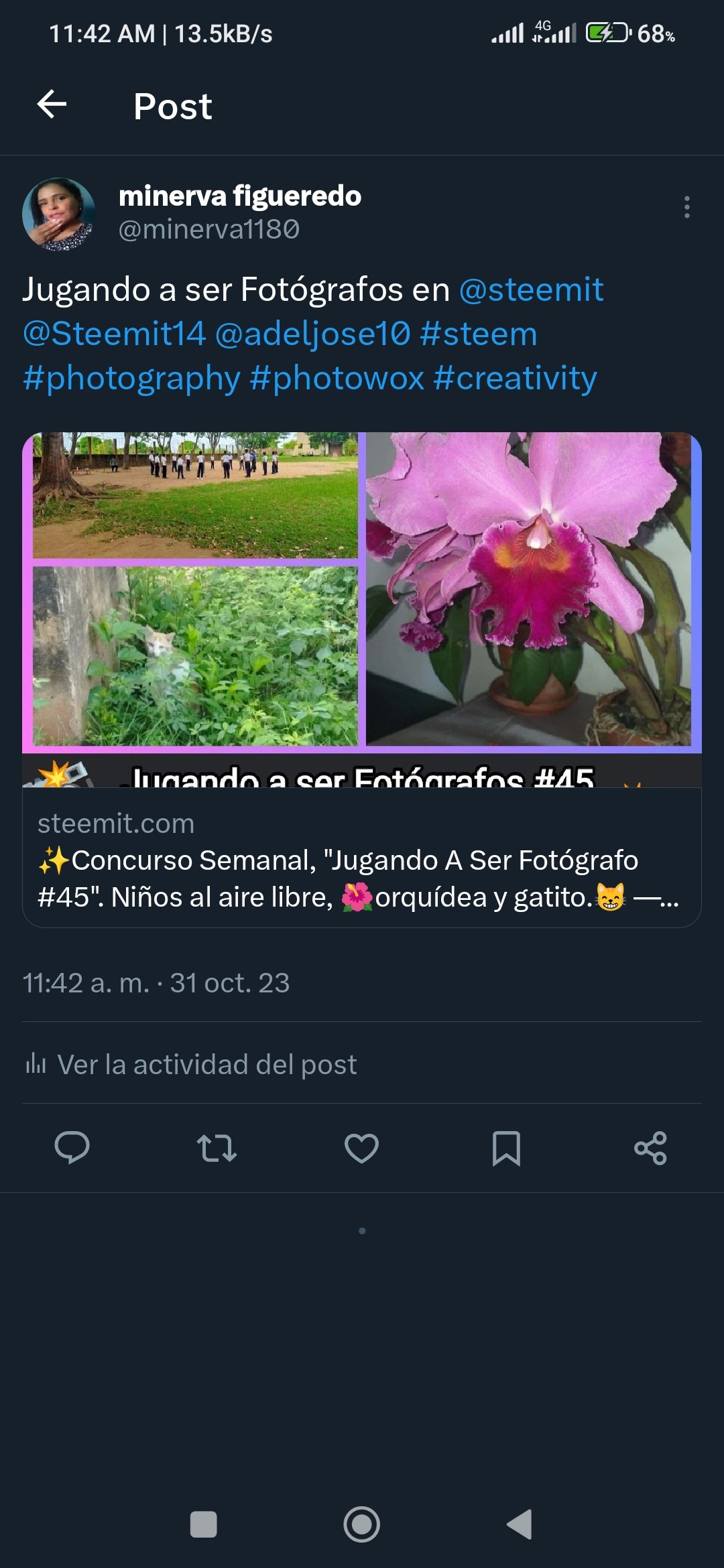The height and width of the screenshot is (1568, 724).
Task: Open the @Steemit14 mention
Action: click(x=114, y=334)
